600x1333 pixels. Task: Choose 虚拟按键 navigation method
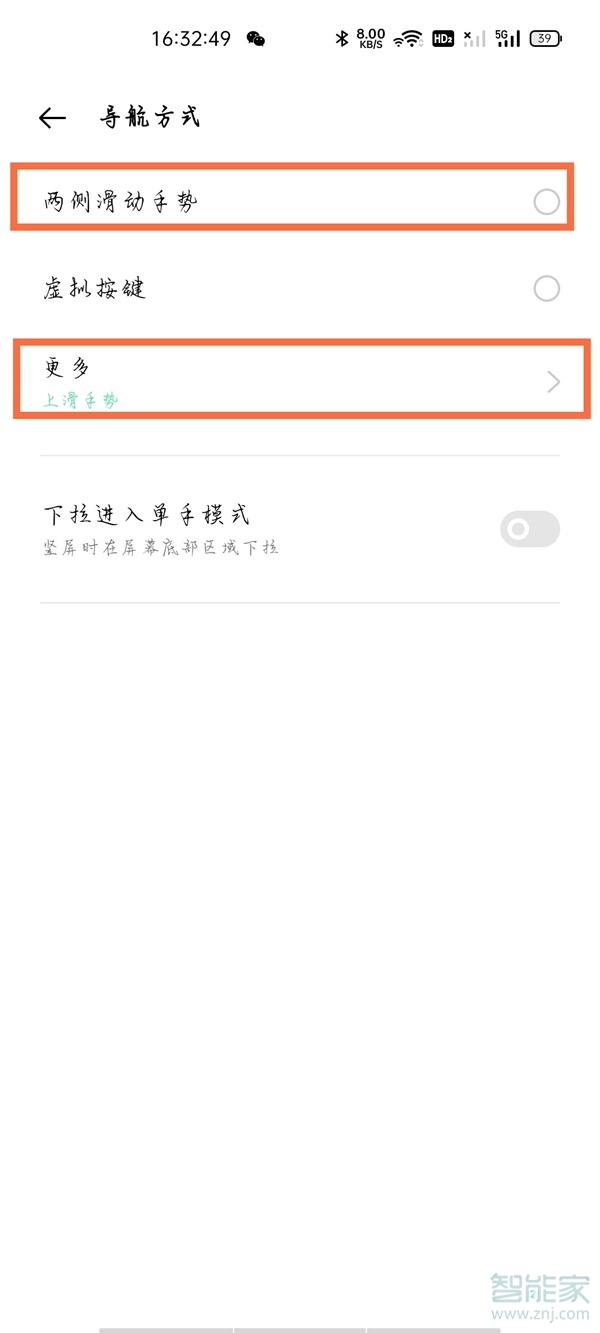point(546,289)
